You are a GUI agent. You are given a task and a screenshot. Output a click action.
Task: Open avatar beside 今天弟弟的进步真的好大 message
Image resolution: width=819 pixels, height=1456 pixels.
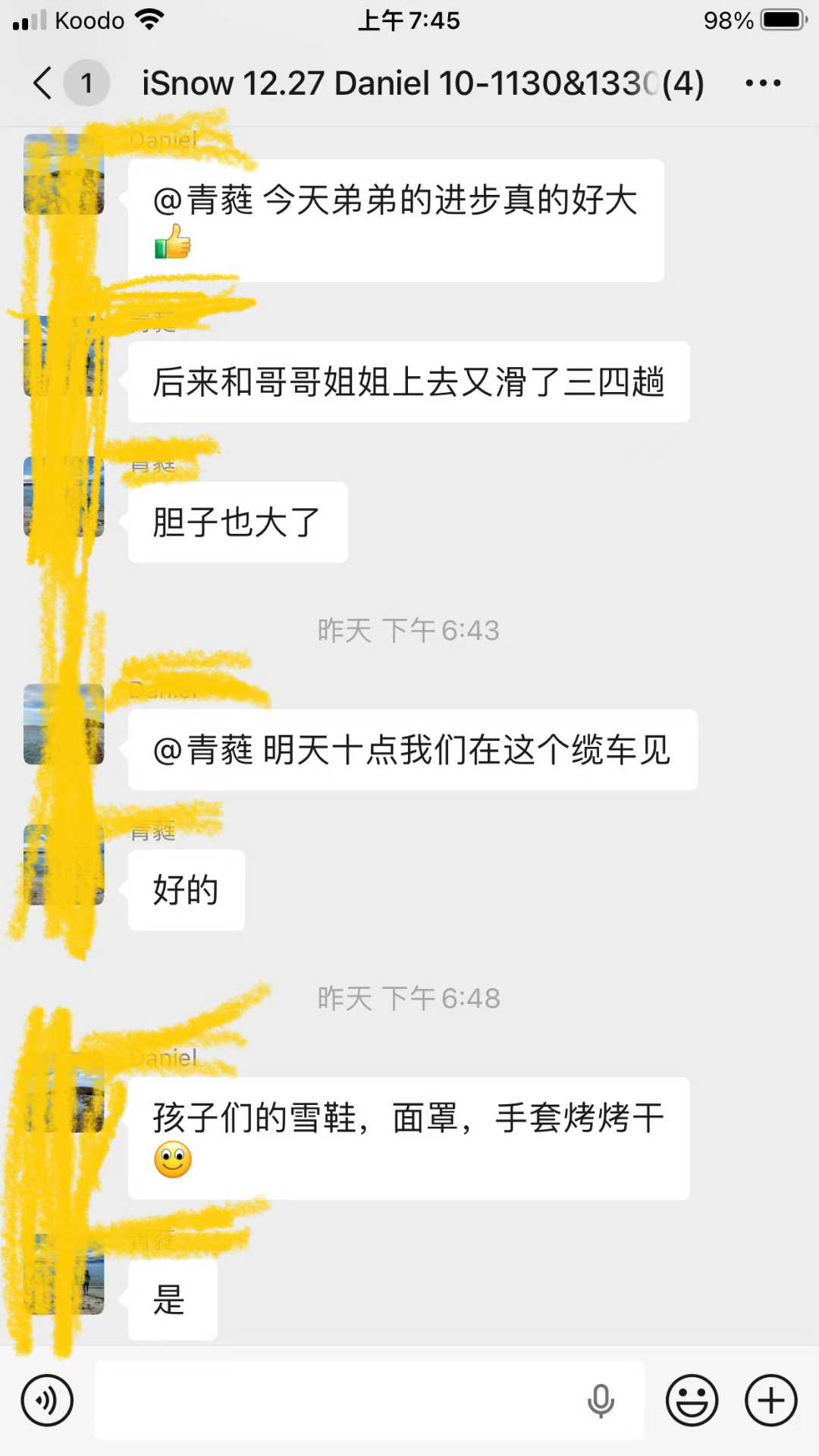point(64,174)
